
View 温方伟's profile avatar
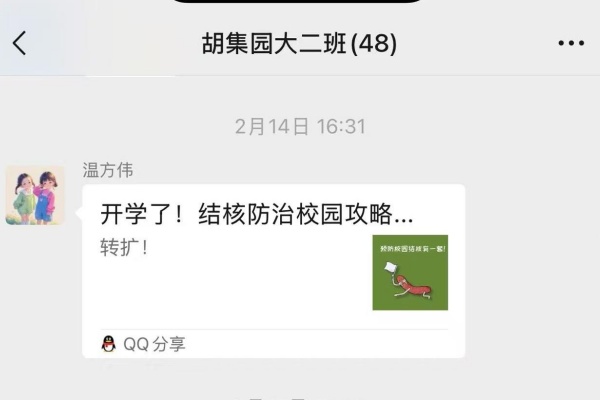click(x=35, y=195)
